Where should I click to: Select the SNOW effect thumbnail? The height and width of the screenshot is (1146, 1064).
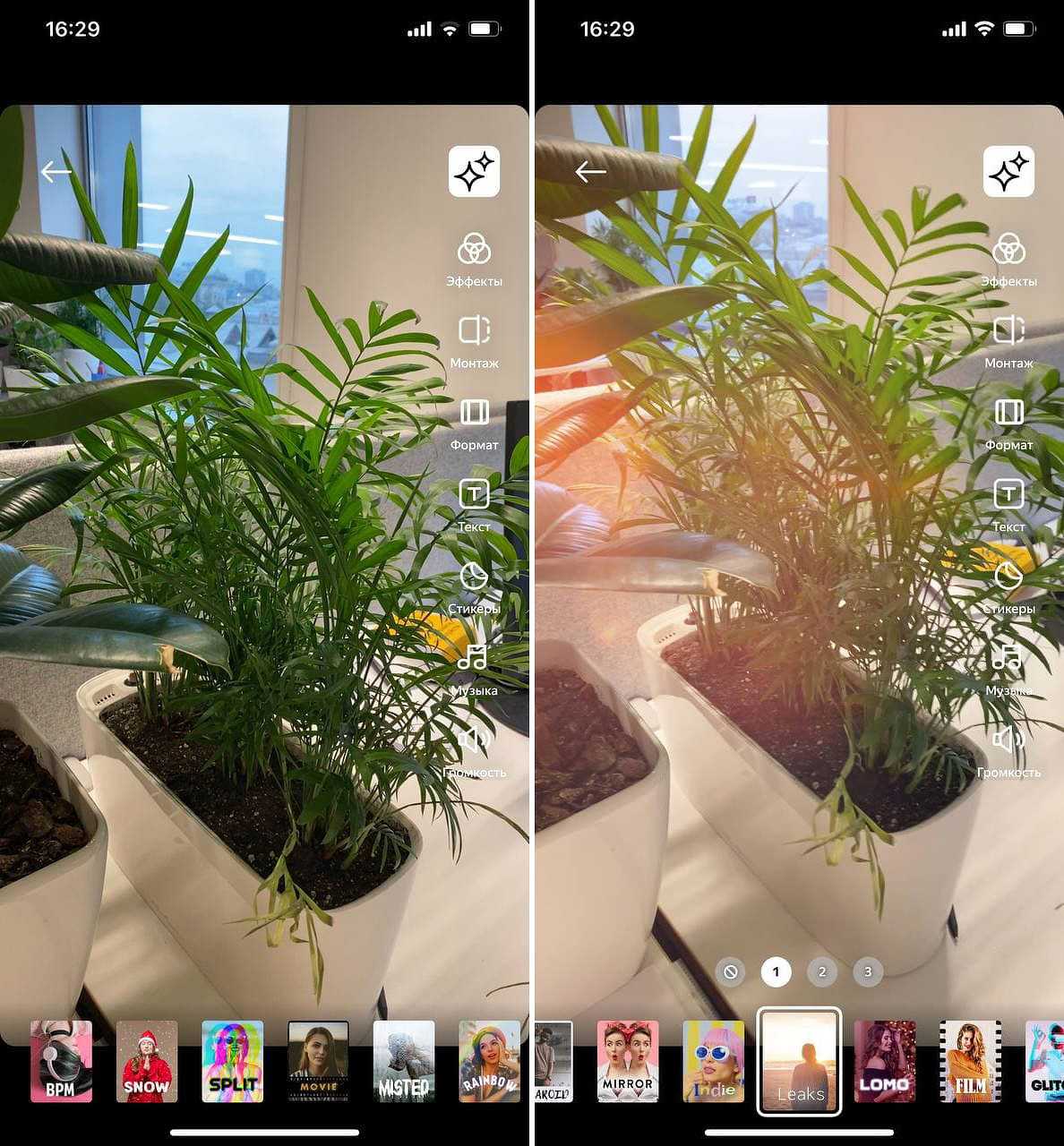(x=147, y=1062)
